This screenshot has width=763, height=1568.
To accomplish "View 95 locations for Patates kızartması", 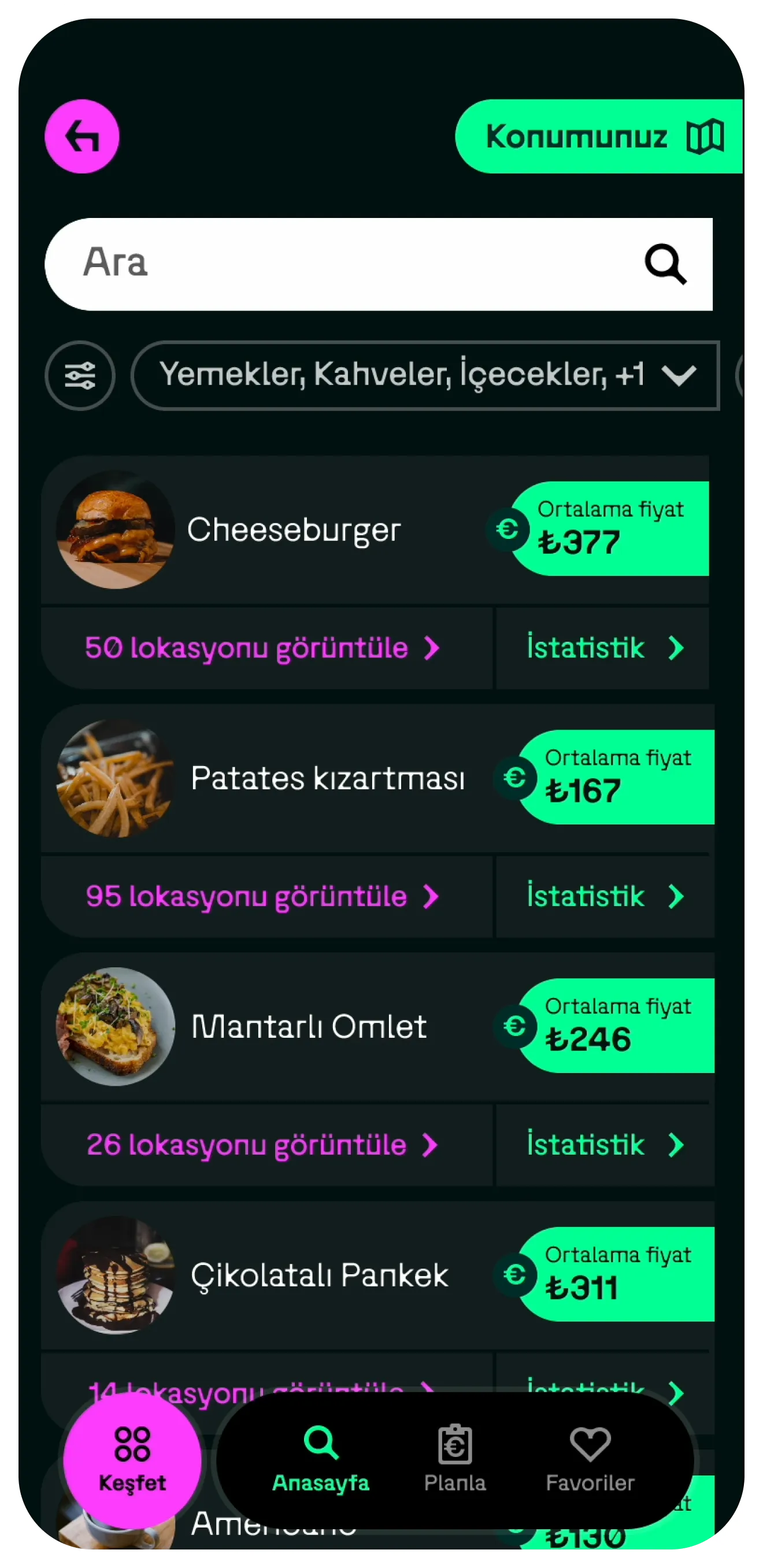I will [x=262, y=897].
